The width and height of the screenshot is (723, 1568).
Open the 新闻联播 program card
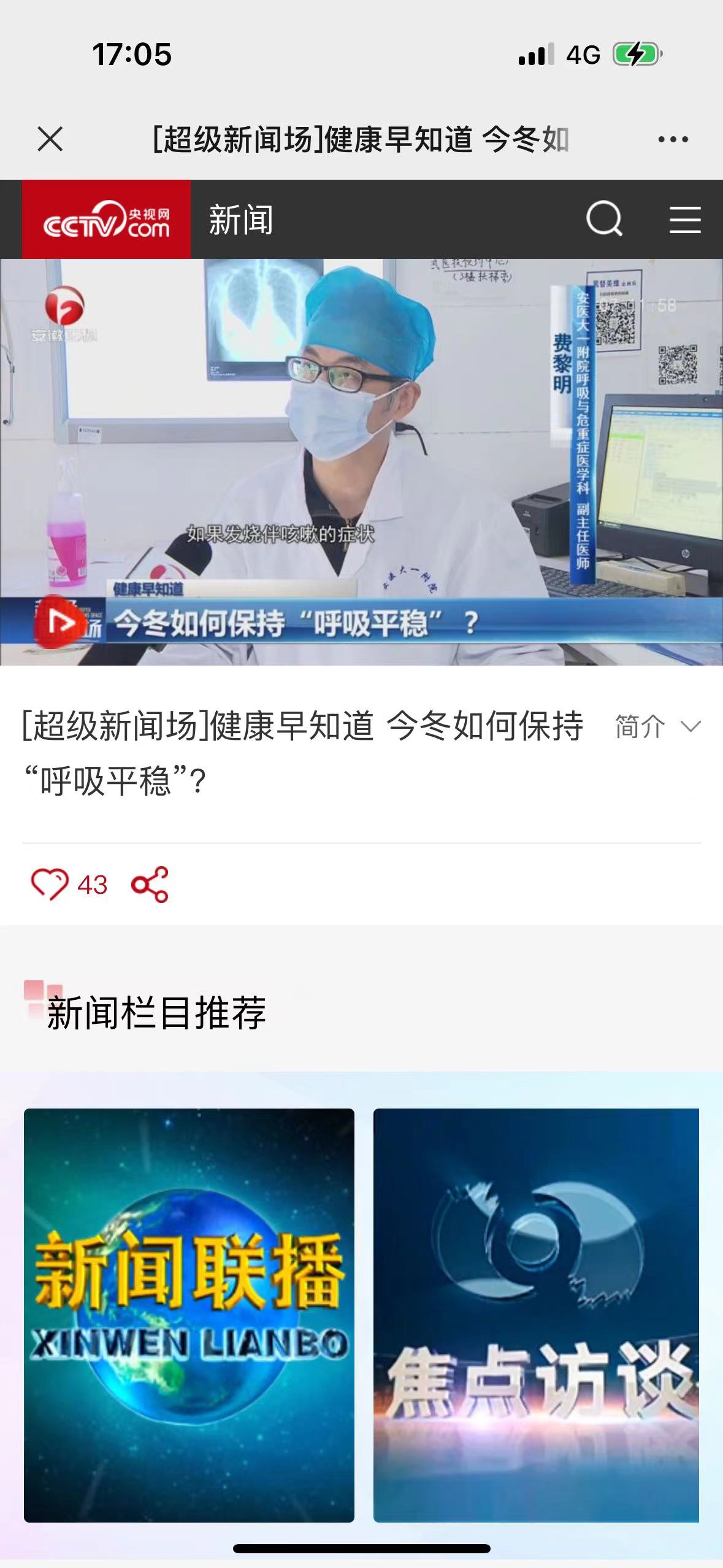tap(189, 1315)
